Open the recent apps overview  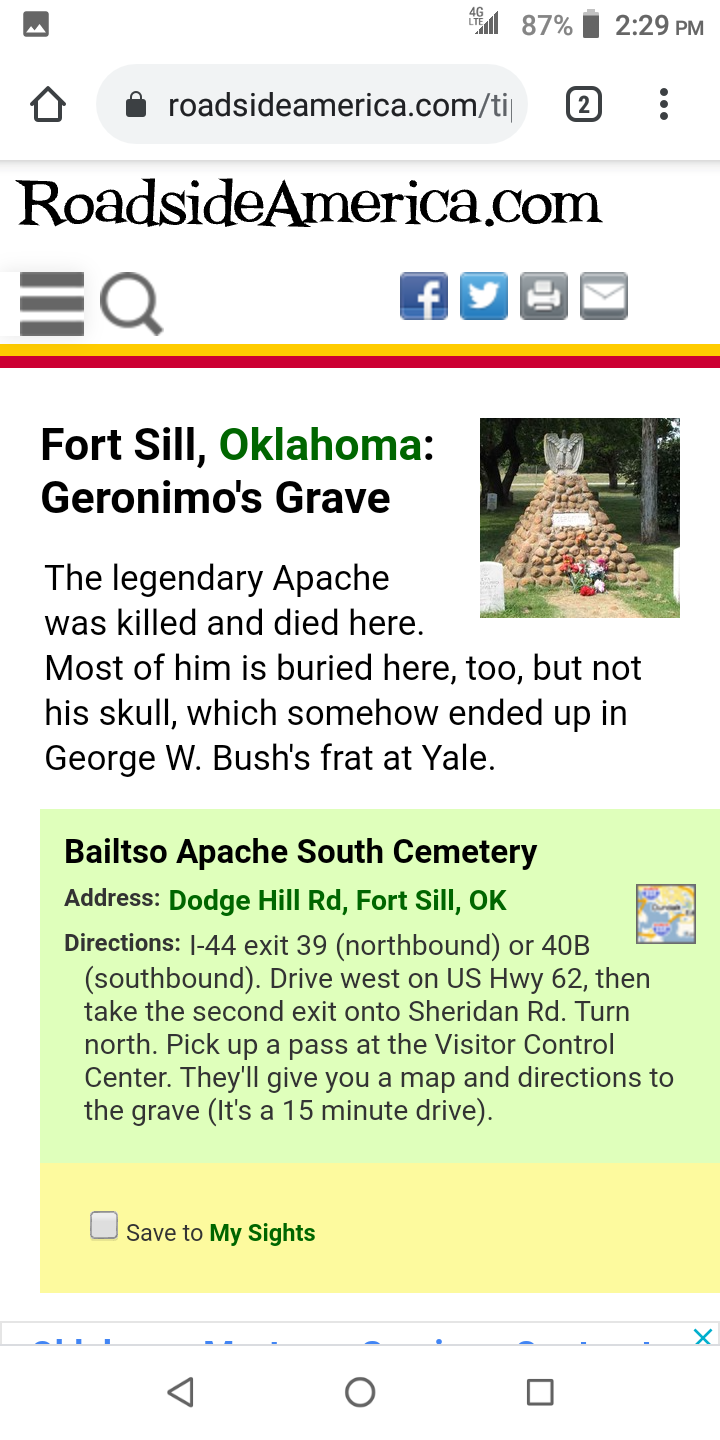(540, 1392)
